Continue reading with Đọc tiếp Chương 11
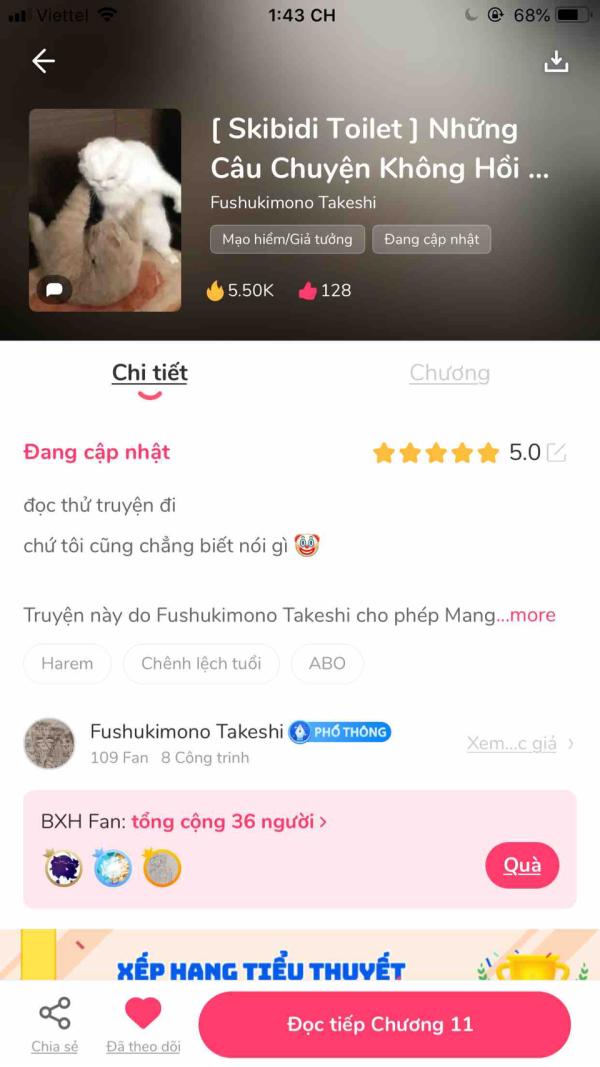600x1067 pixels. click(x=384, y=1024)
